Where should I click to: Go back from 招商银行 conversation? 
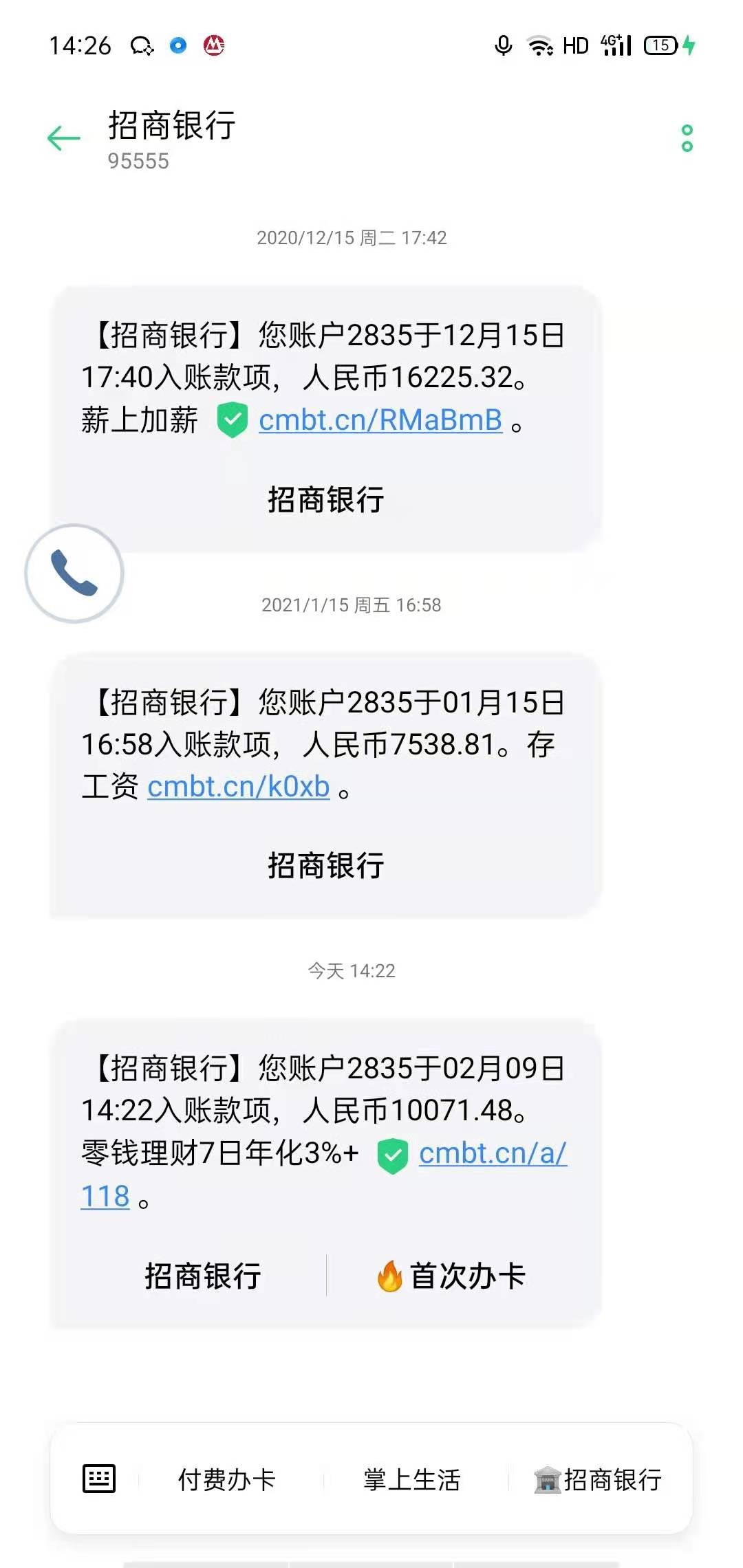tap(63, 138)
